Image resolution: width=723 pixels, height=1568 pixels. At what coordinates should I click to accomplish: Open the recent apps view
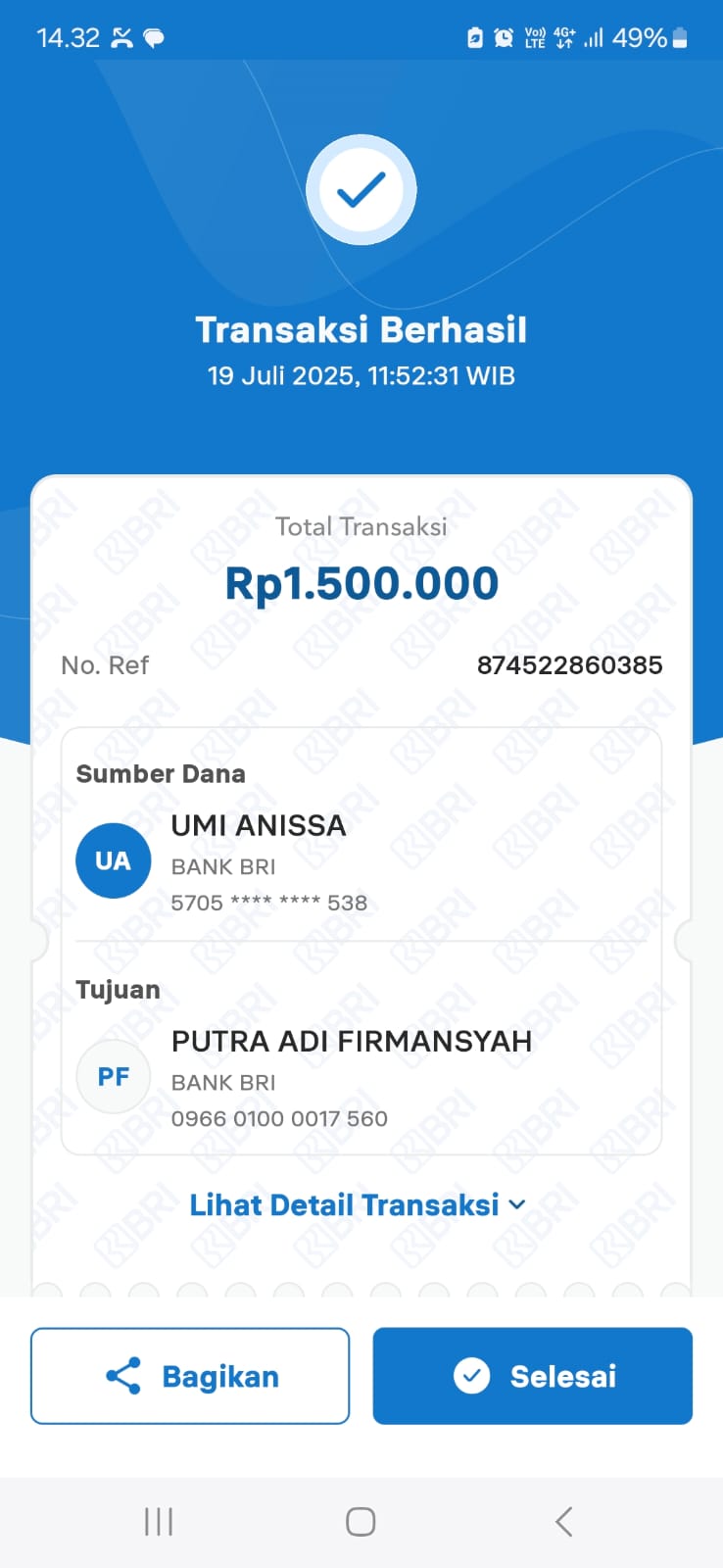pyautogui.click(x=159, y=1522)
